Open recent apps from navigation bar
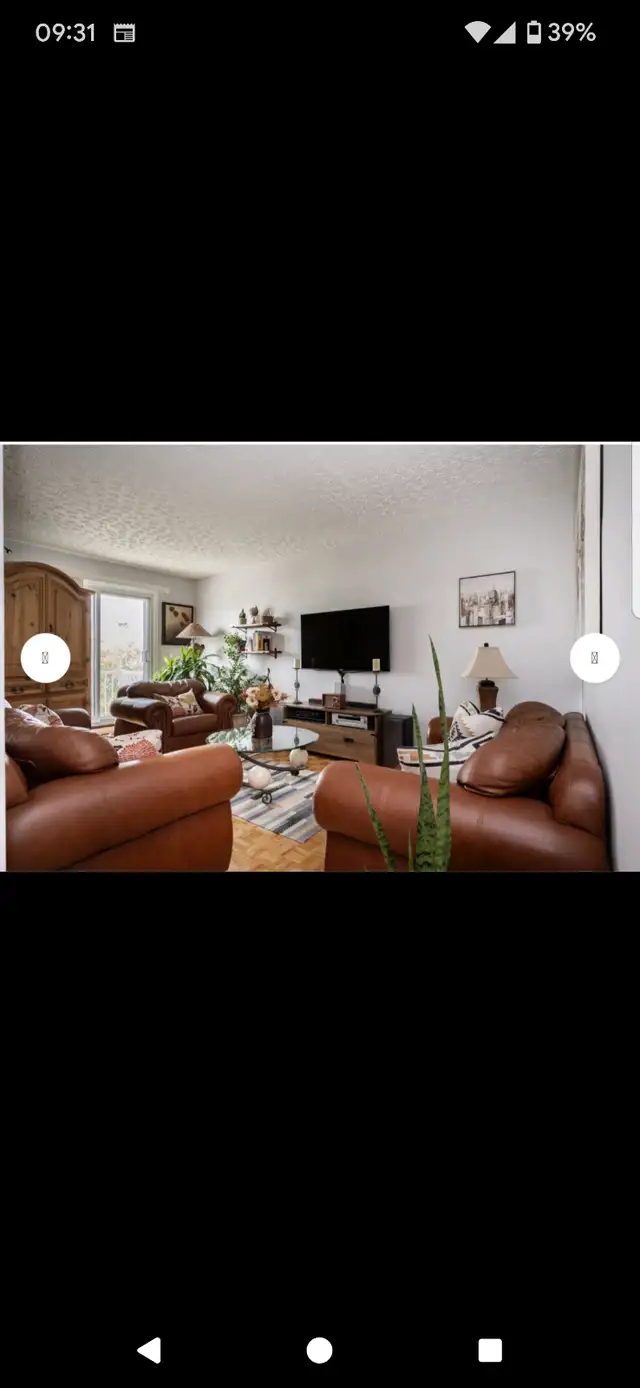Viewport: 640px width, 1388px height. [x=490, y=1351]
